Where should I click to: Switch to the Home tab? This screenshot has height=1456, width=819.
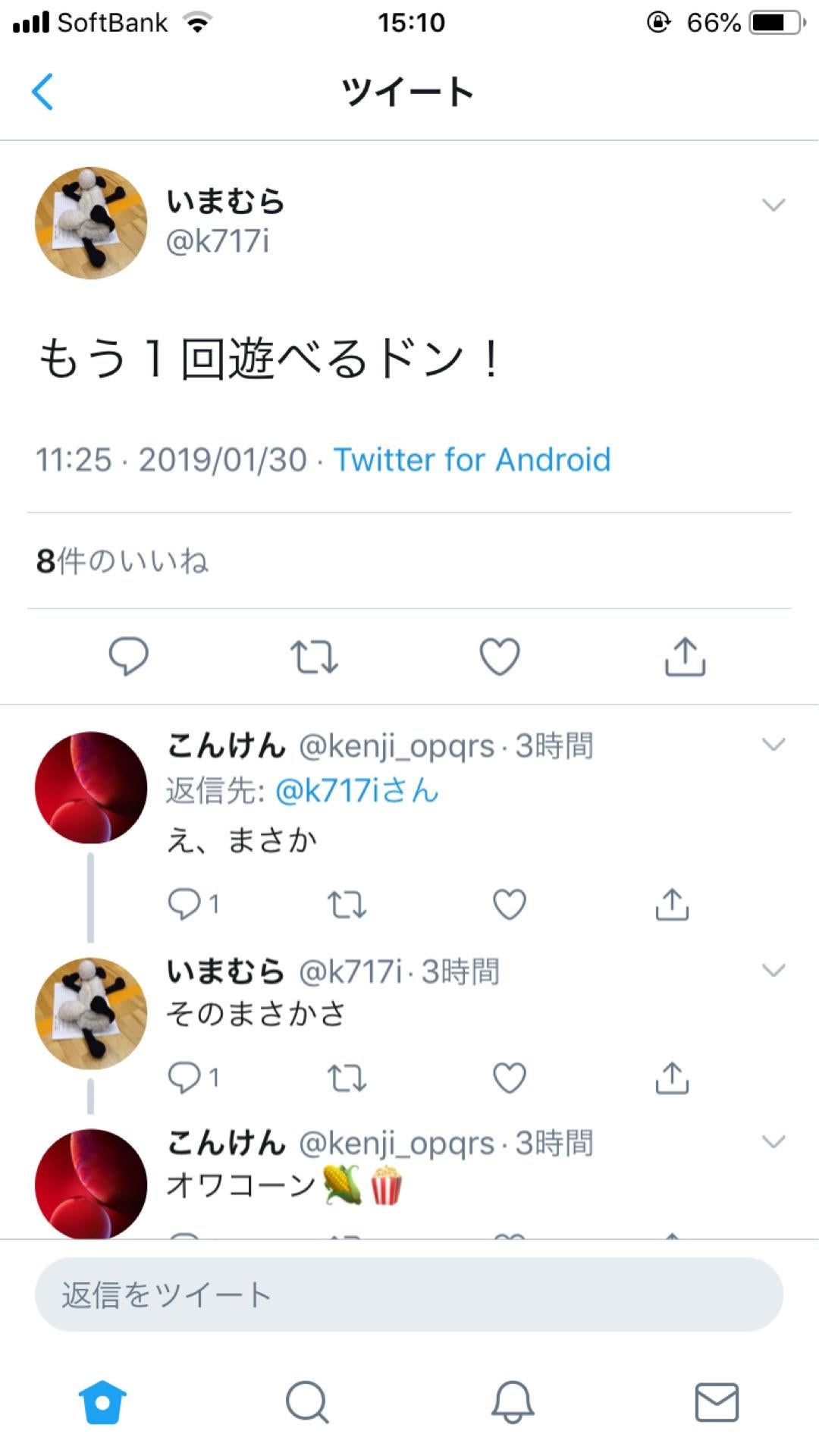pos(103,1404)
